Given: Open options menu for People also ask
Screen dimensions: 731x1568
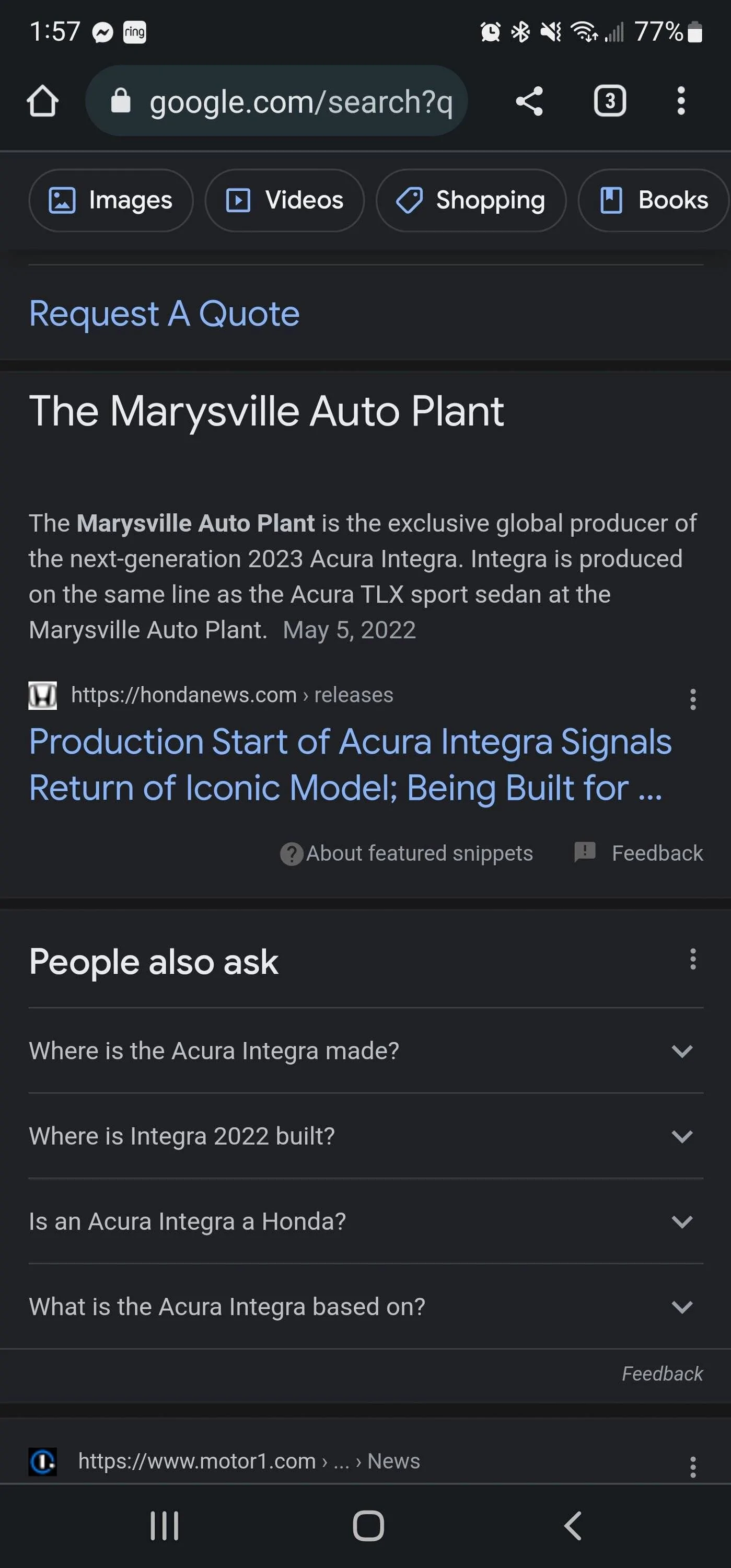Looking at the screenshot, I should (x=693, y=959).
